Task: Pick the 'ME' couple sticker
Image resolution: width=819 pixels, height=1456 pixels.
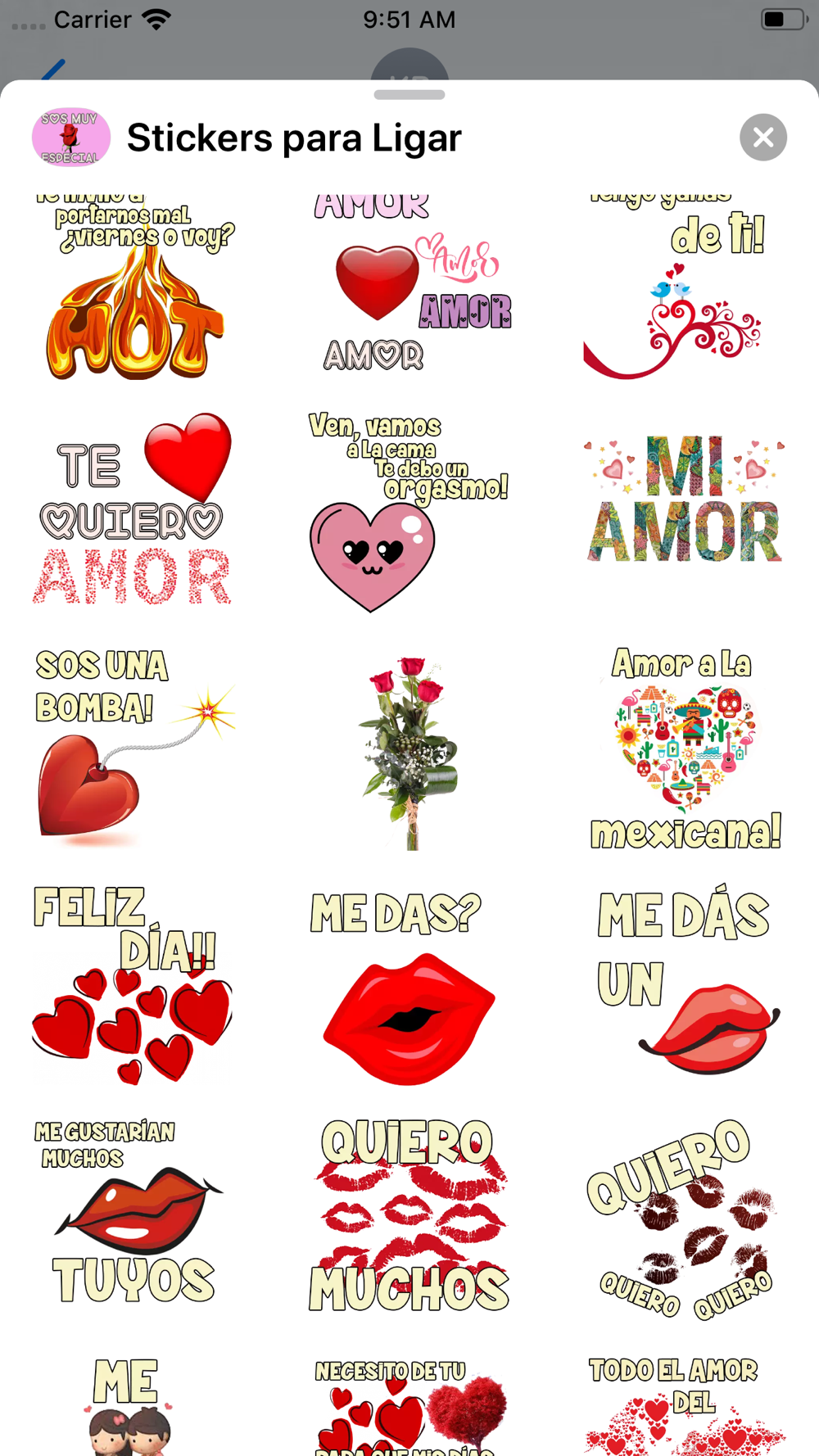Action: (129, 1405)
